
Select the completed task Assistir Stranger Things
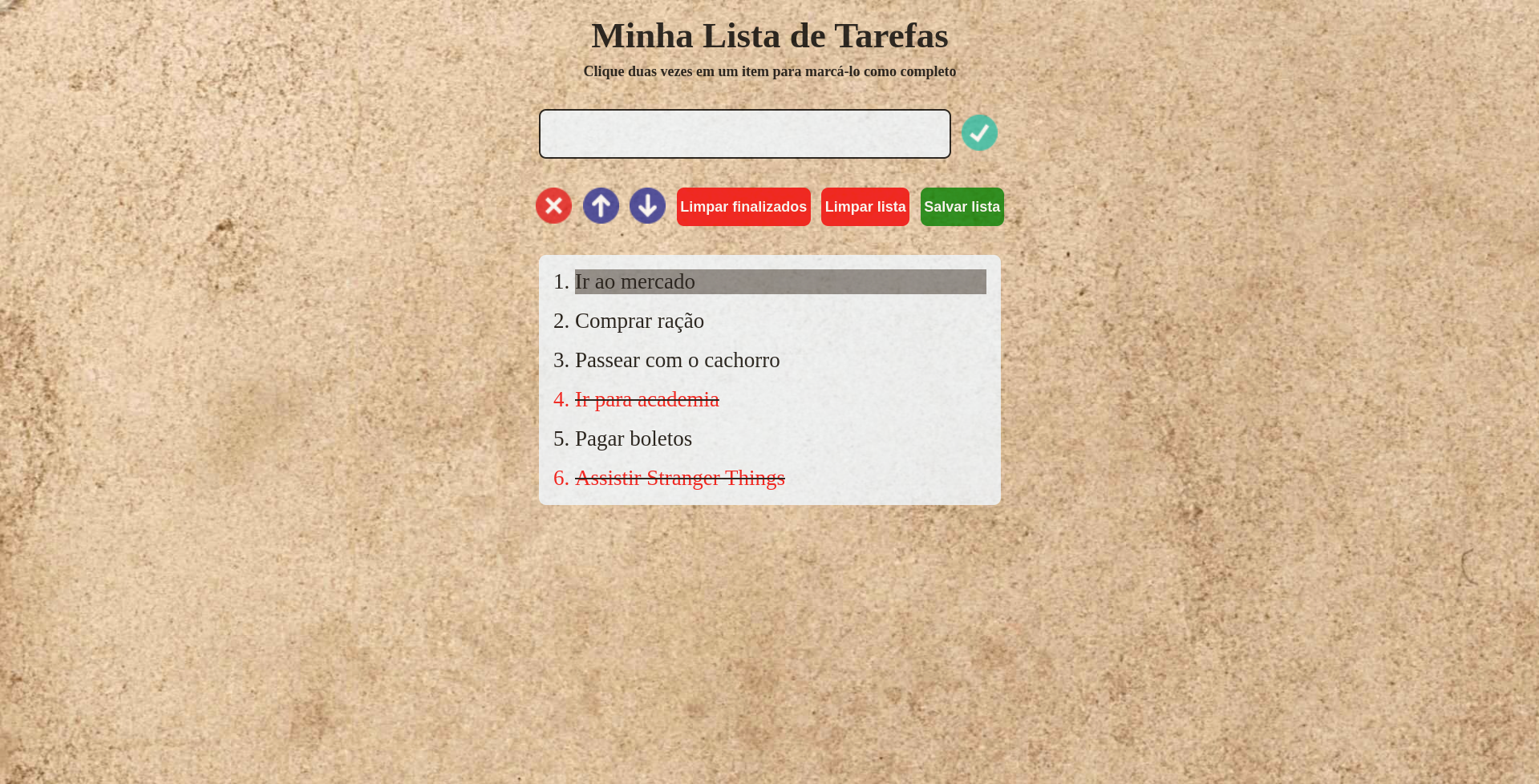[679, 479]
